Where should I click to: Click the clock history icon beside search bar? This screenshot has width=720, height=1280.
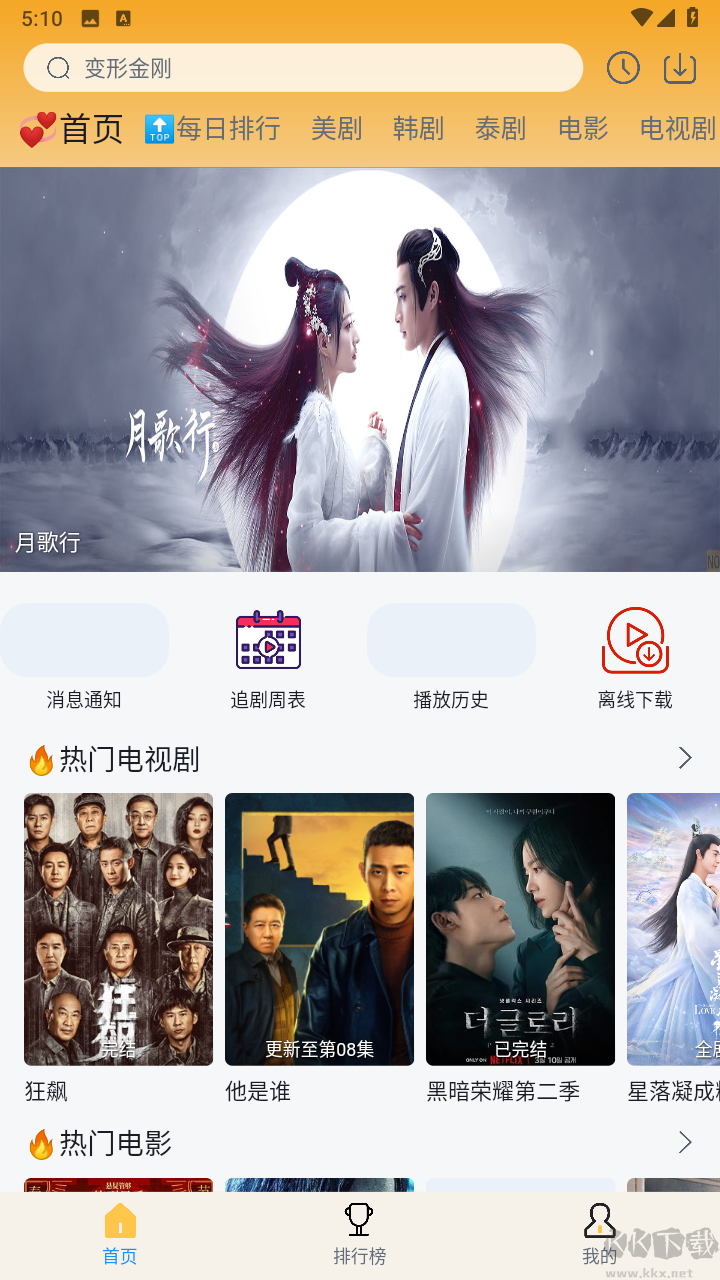(622, 67)
